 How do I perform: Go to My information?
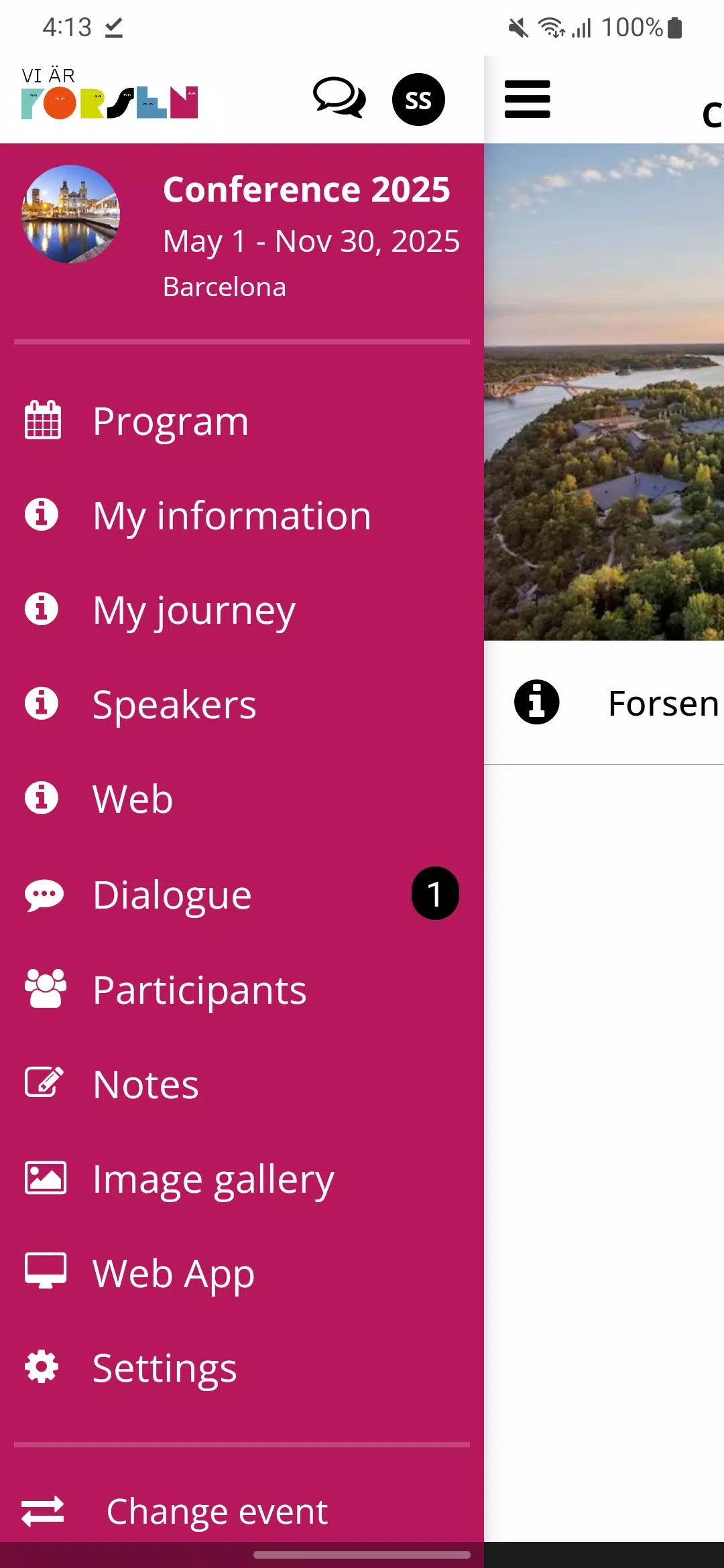(231, 516)
